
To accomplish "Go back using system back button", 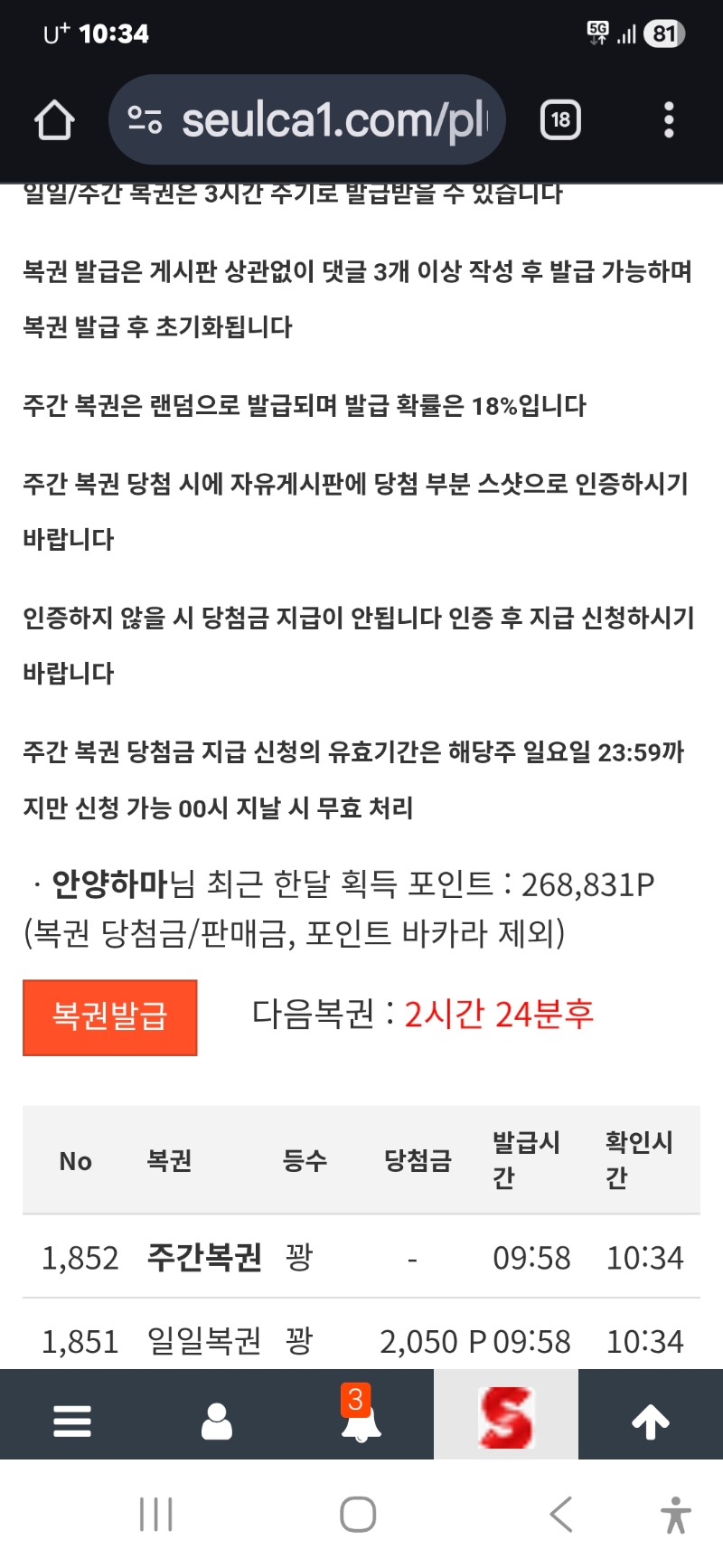I will [561, 1514].
